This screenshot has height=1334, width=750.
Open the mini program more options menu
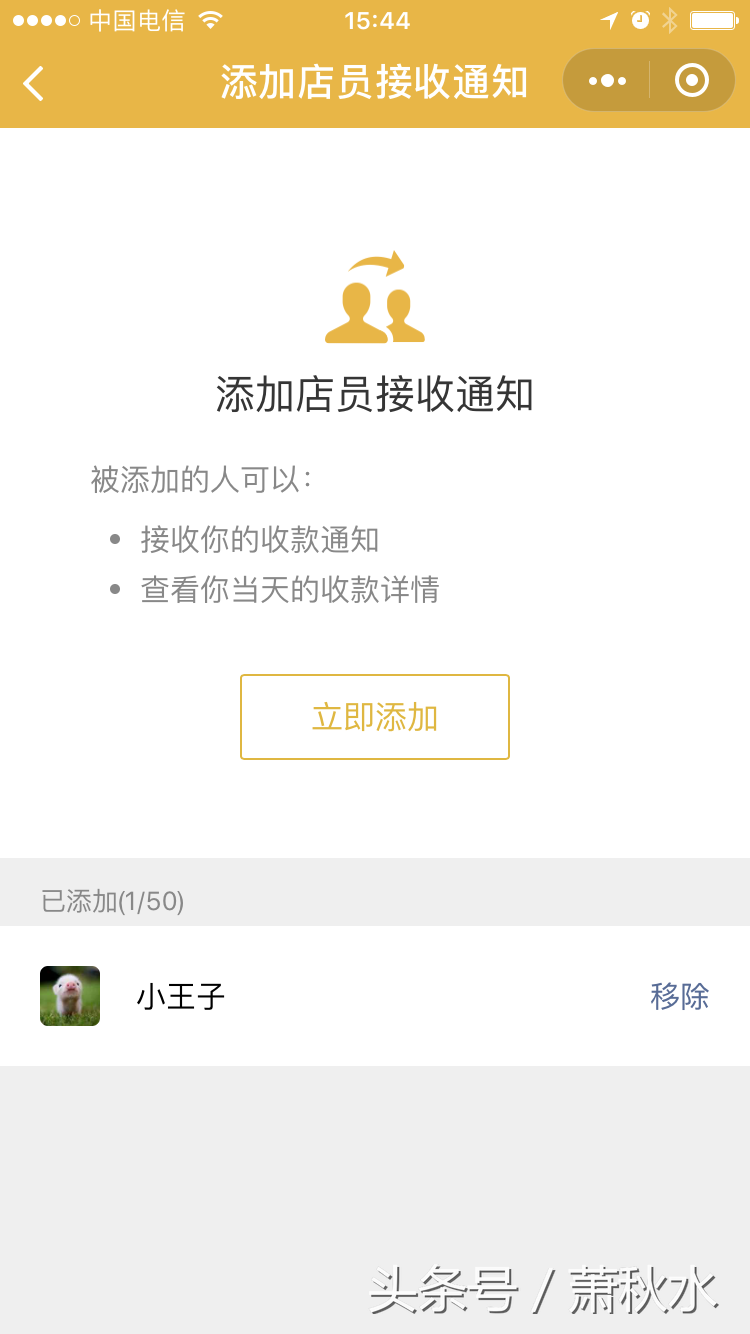607,81
